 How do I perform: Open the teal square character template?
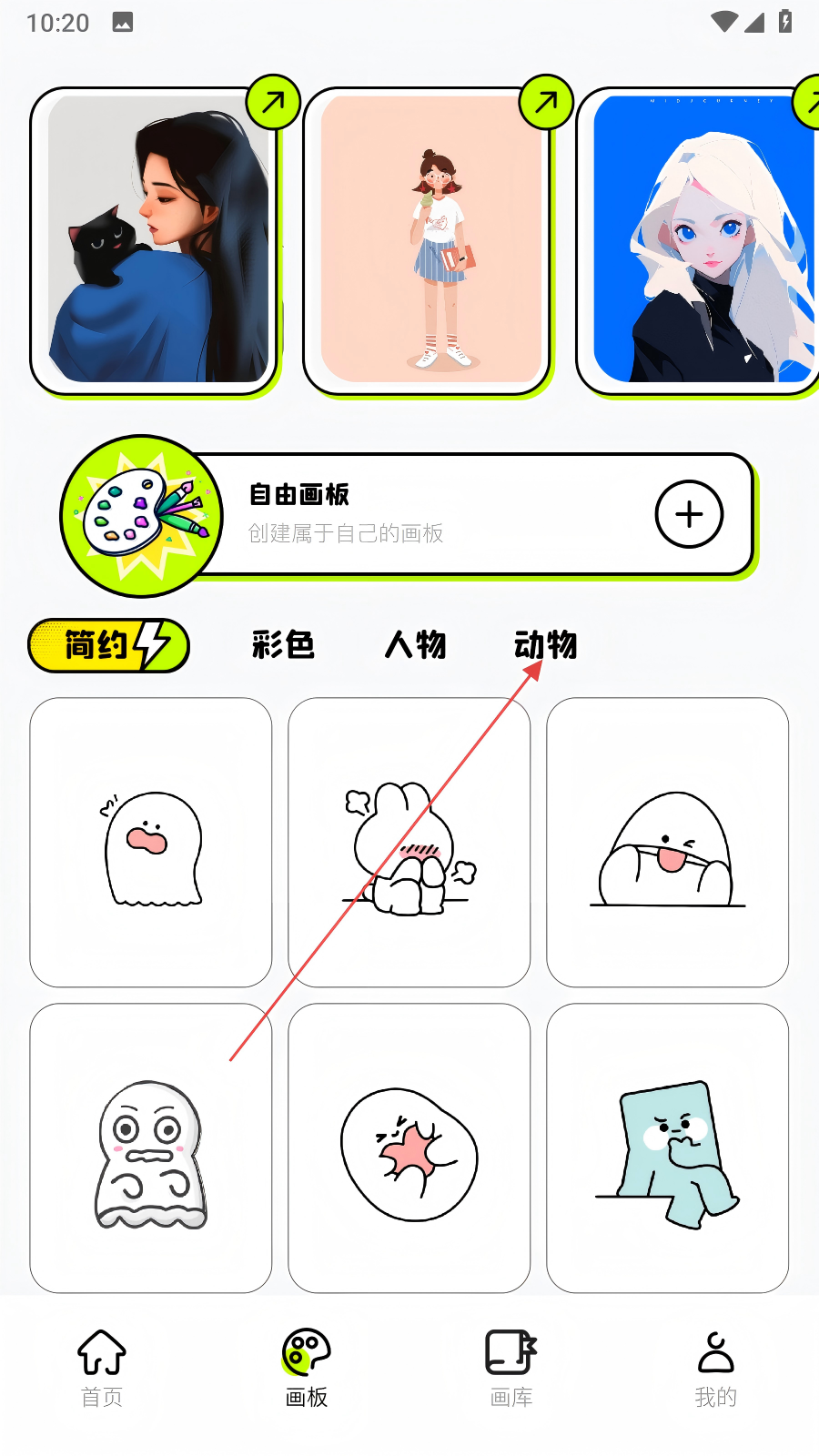pyautogui.click(x=668, y=1148)
